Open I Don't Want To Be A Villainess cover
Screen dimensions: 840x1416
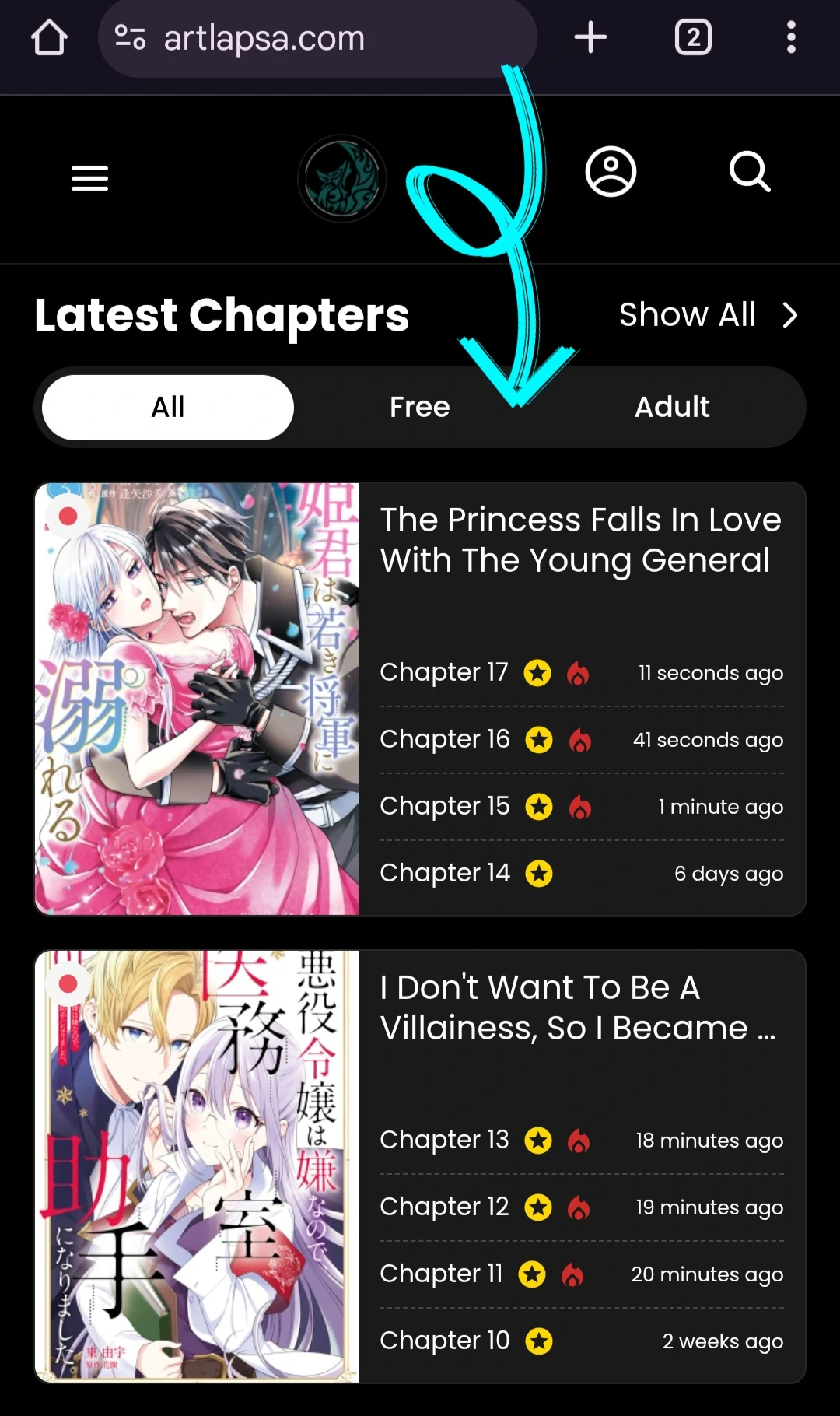pos(197,1165)
